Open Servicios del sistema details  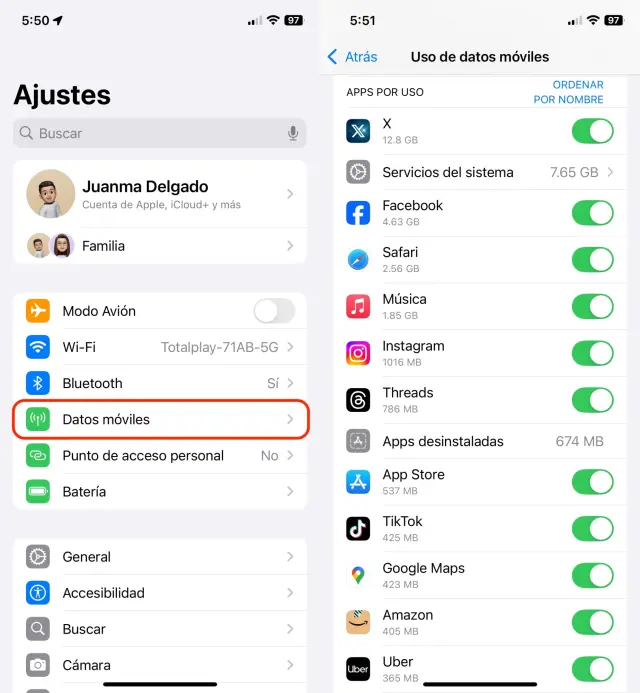pos(480,172)
